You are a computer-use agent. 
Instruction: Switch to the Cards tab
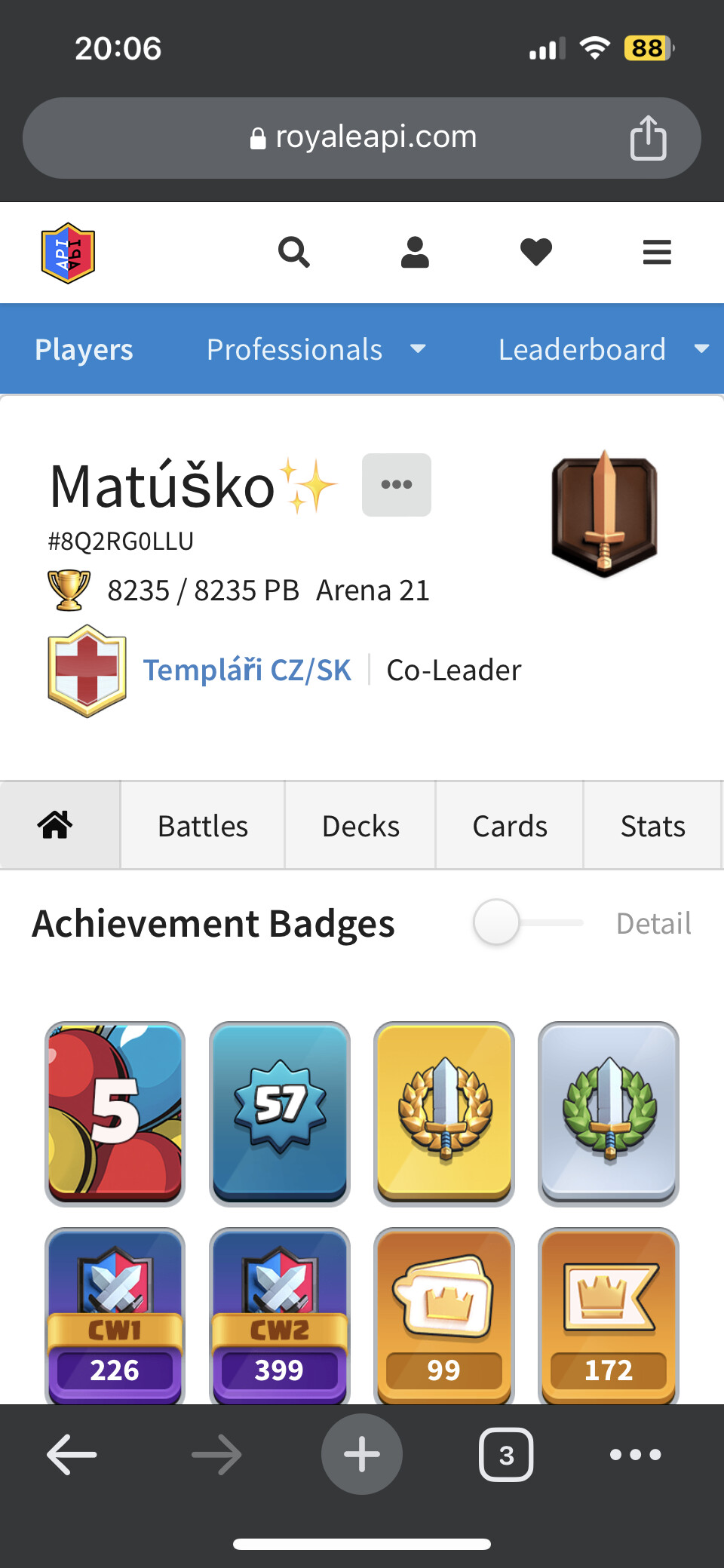[510, 826]
